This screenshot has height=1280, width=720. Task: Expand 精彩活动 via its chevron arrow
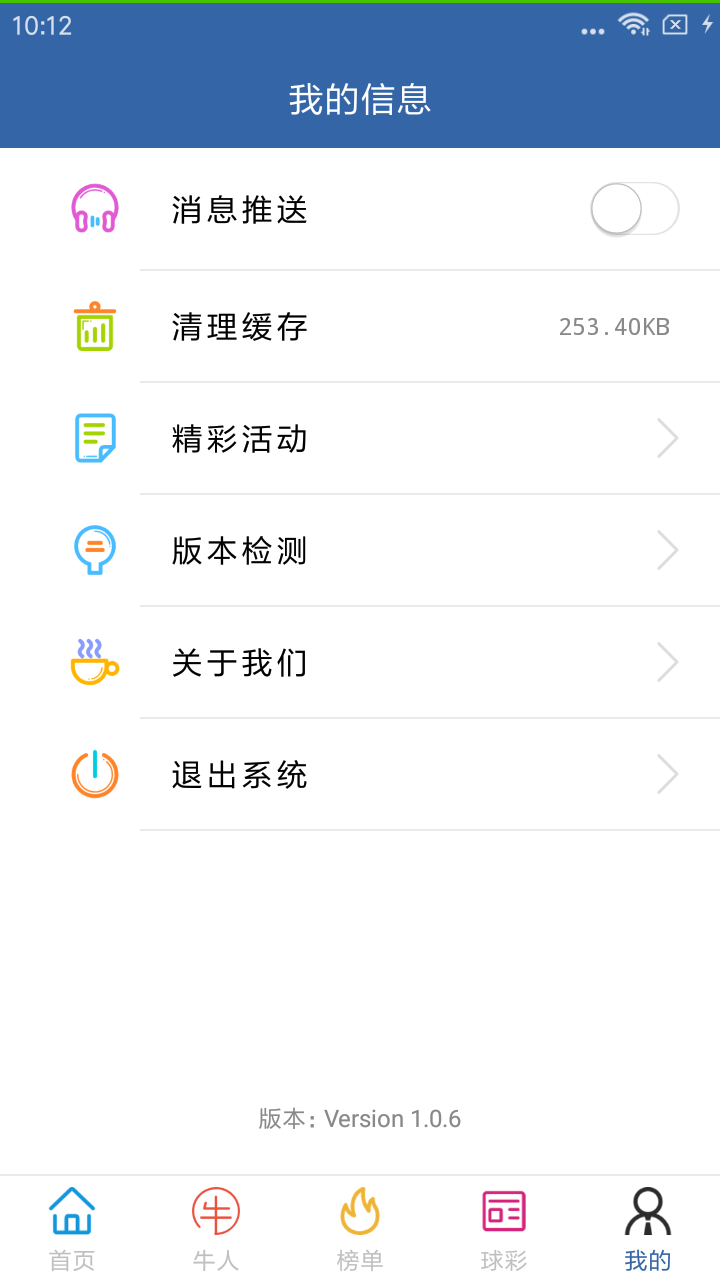(667, 437)
